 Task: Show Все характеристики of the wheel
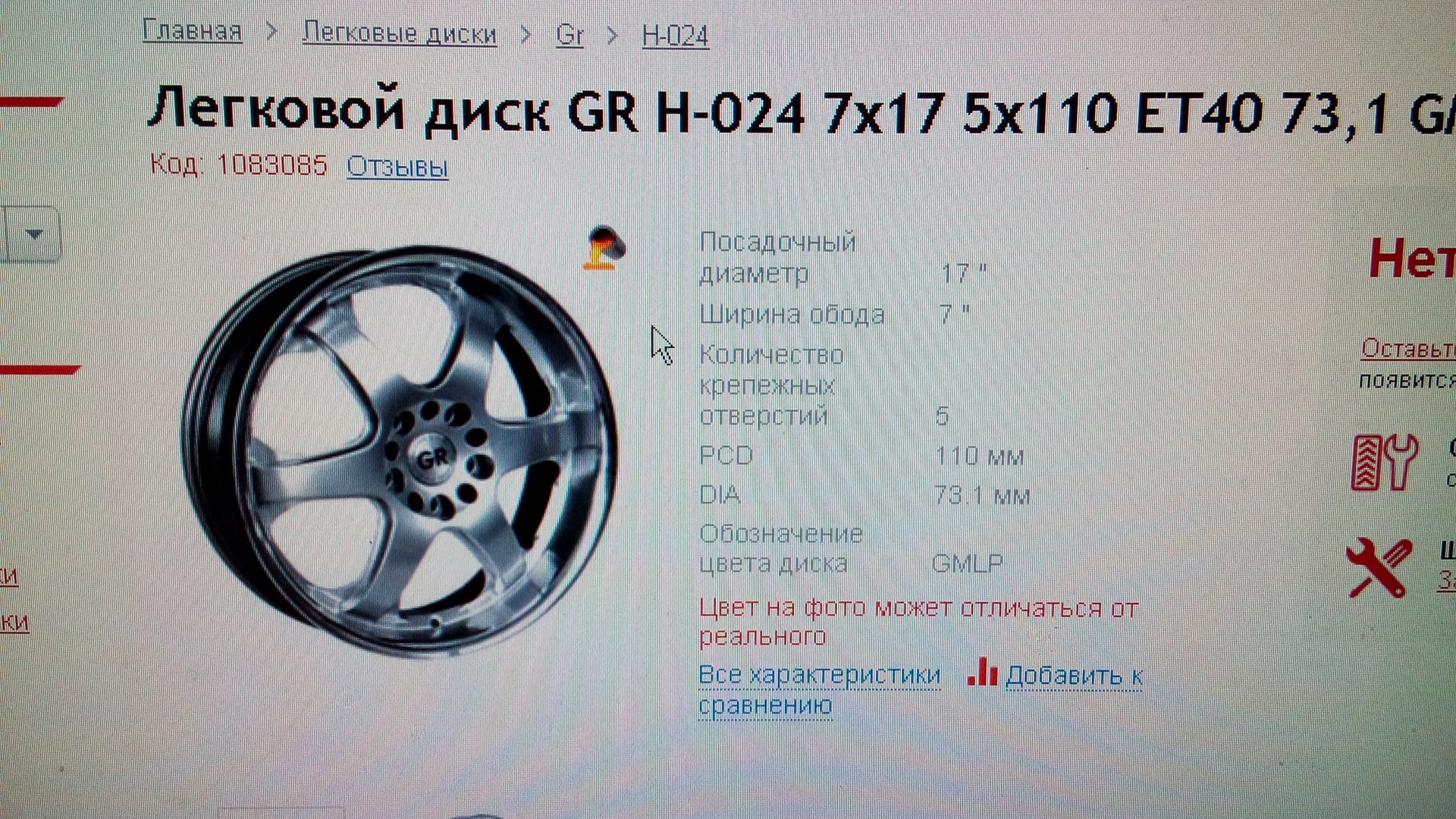pos(819,675)
